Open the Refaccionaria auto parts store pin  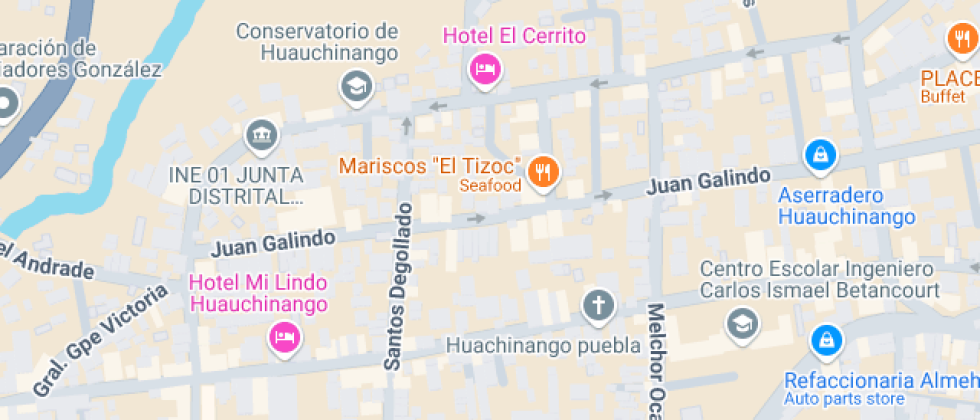pos(825,340)
